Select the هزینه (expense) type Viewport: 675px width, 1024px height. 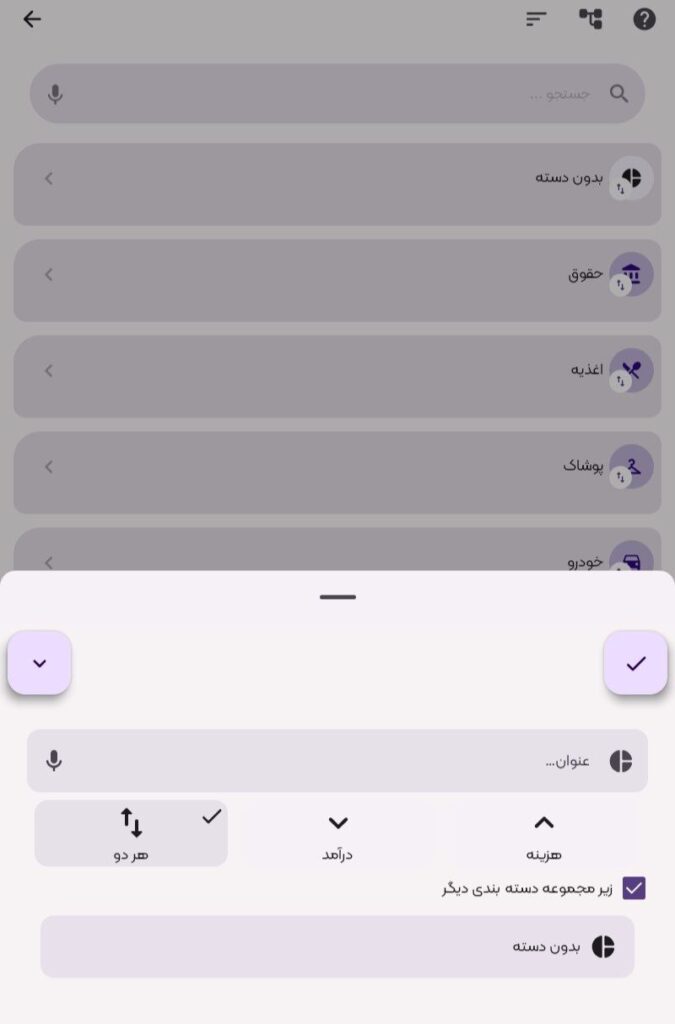[543, 834]
